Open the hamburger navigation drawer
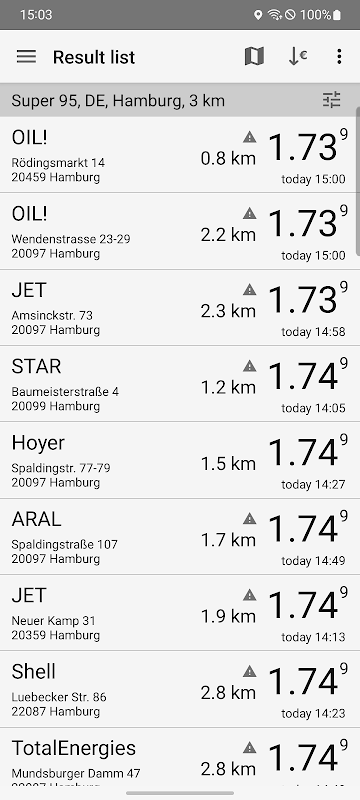Image resolution: width=360 pixels, height=800 pixels. [x=27, y=57]
